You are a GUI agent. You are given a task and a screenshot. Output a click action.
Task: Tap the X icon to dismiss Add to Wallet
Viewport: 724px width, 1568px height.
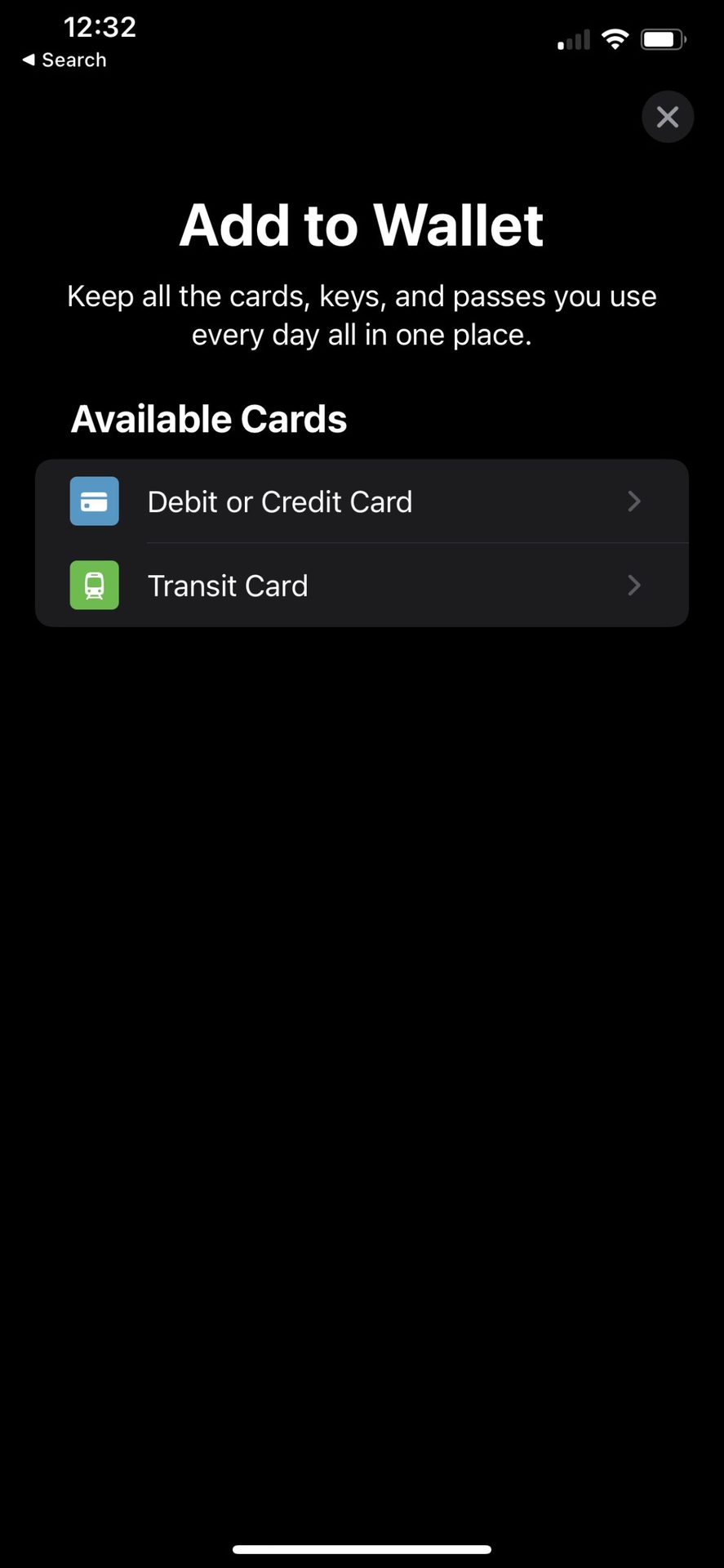click(x=668, y=117)
